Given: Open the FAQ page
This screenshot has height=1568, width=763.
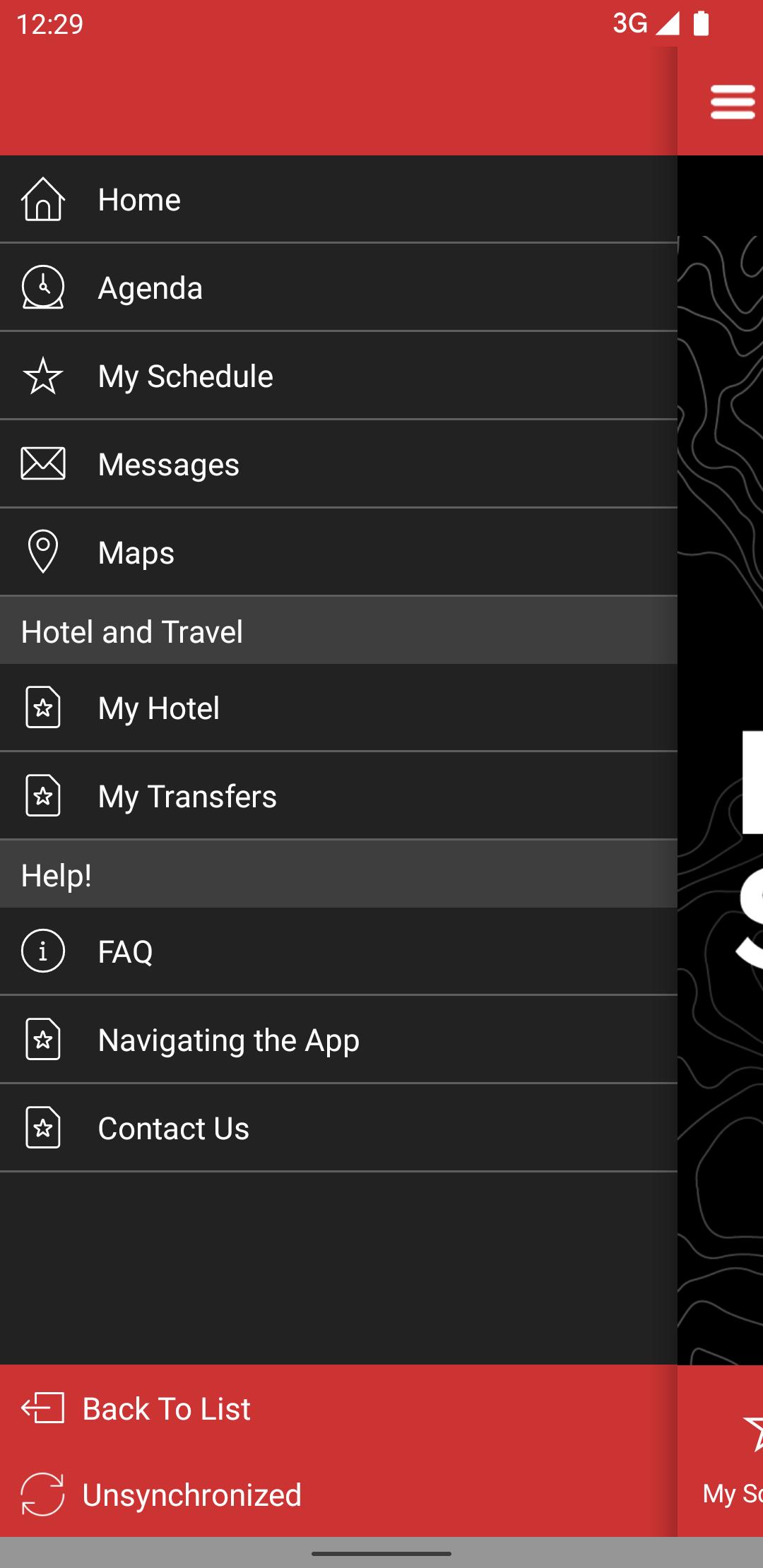Looking at the screenshot, I should (338, 951).
